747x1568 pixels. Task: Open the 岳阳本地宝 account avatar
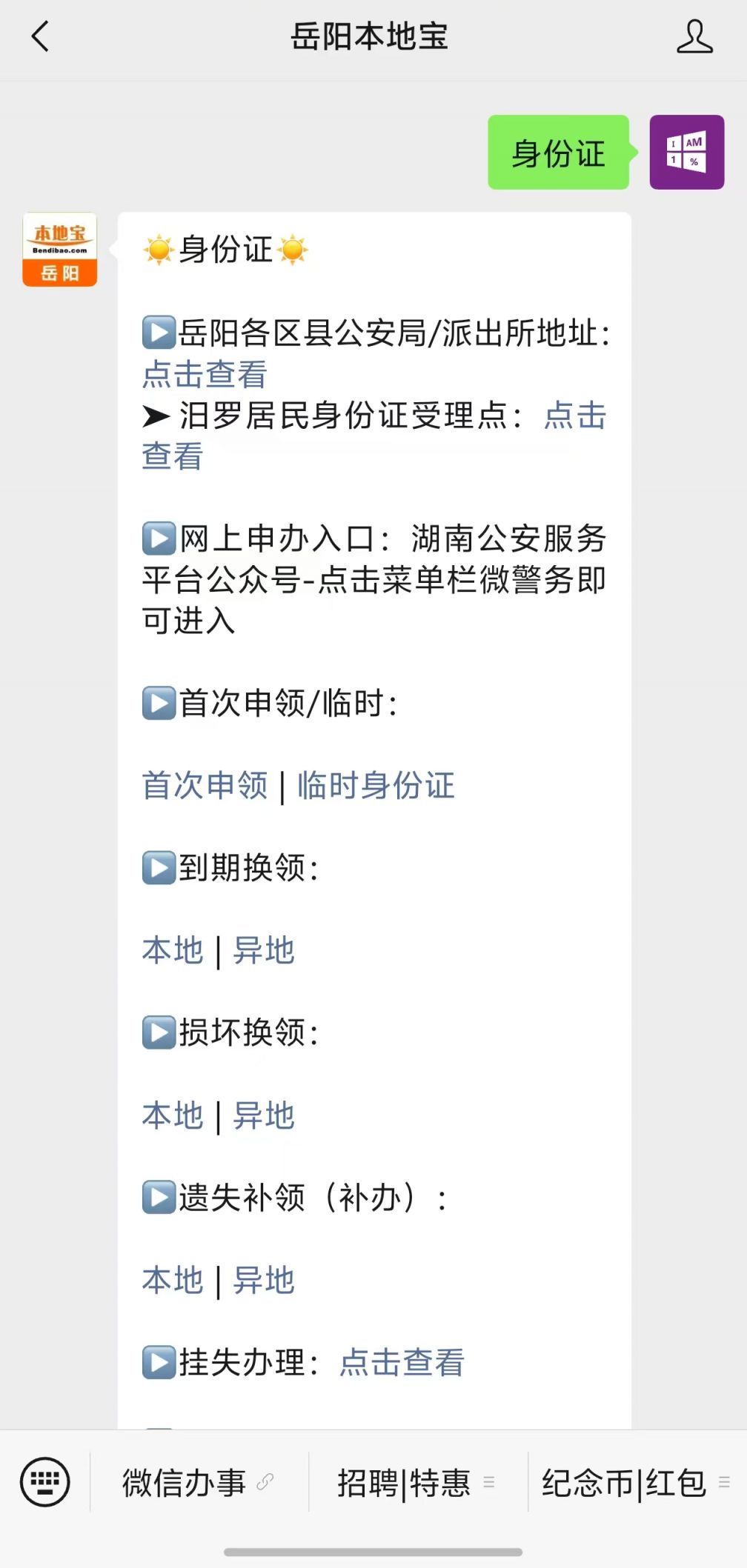pyautogui.click(x=59, y=250)
